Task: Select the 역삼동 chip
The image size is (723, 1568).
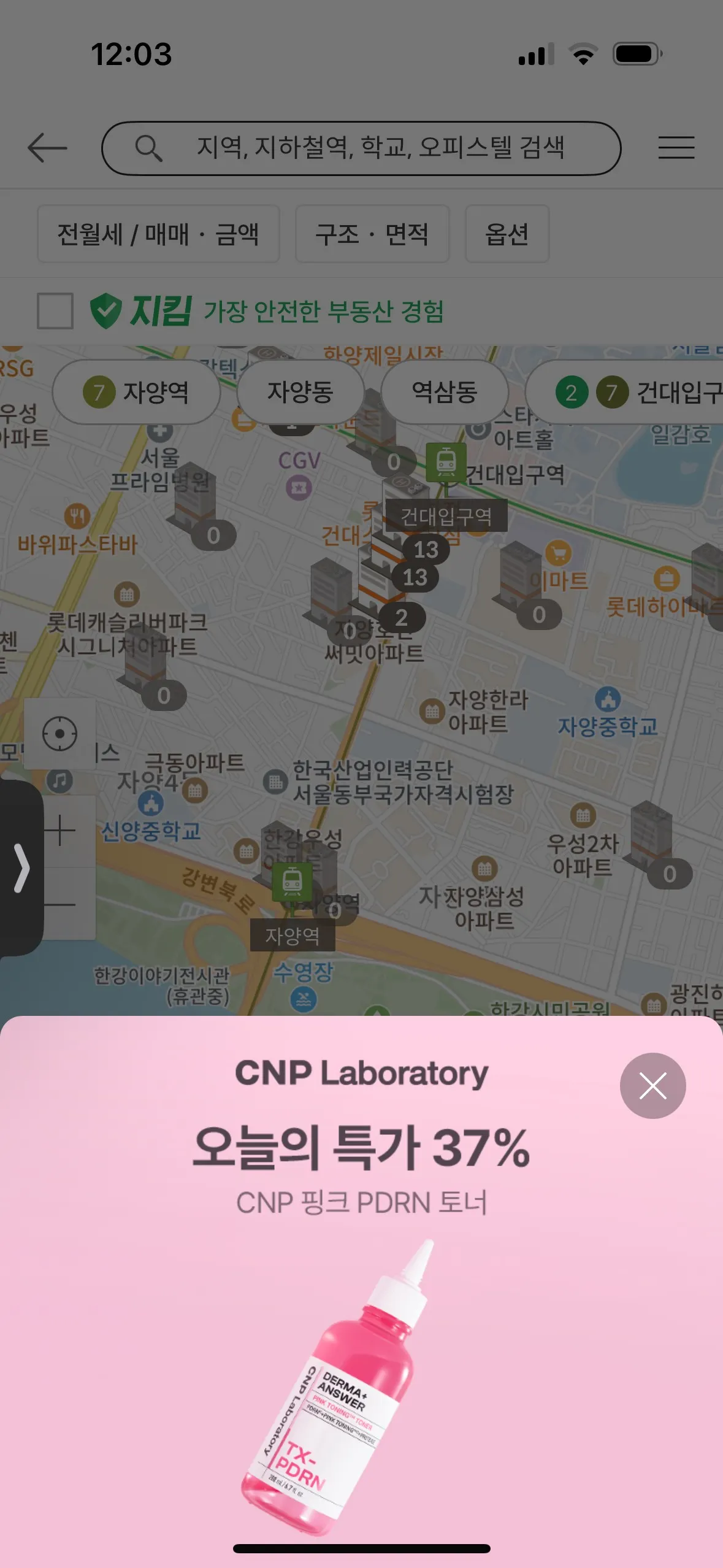Action: point(444,392)
